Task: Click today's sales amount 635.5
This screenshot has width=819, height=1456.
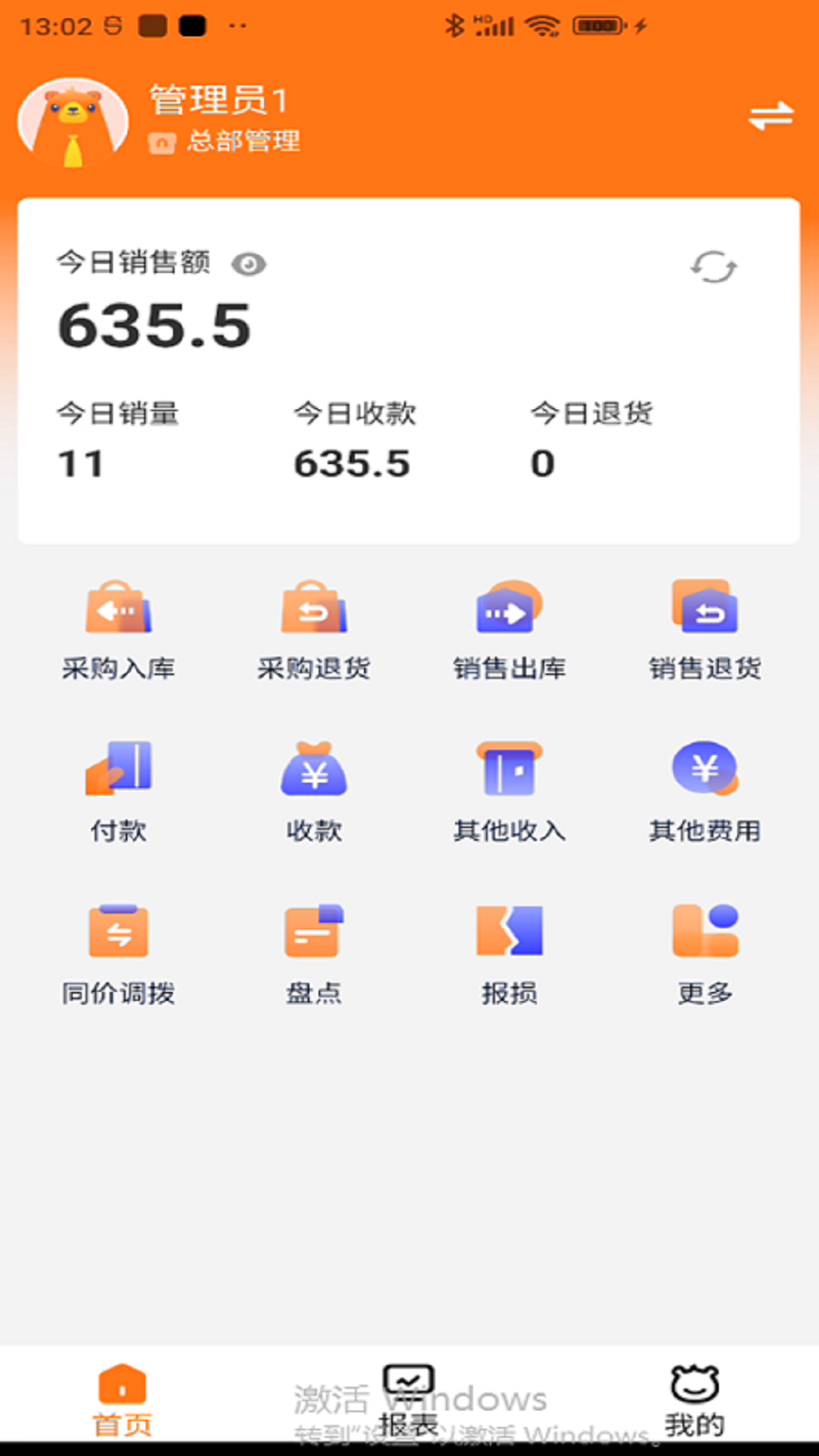Action: pyautogui.click(x=153, y=326)
